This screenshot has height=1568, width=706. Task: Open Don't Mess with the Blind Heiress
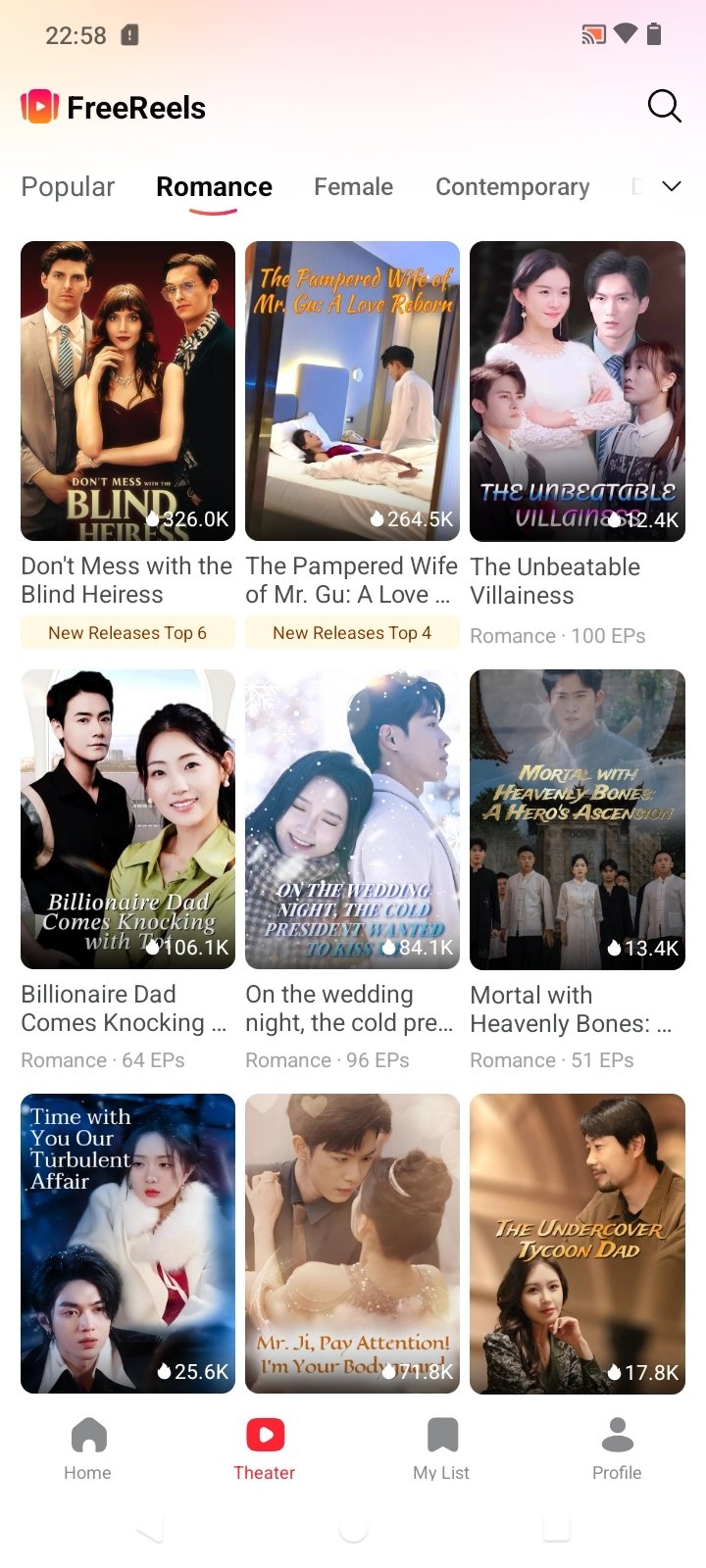(x=127, y=391)
